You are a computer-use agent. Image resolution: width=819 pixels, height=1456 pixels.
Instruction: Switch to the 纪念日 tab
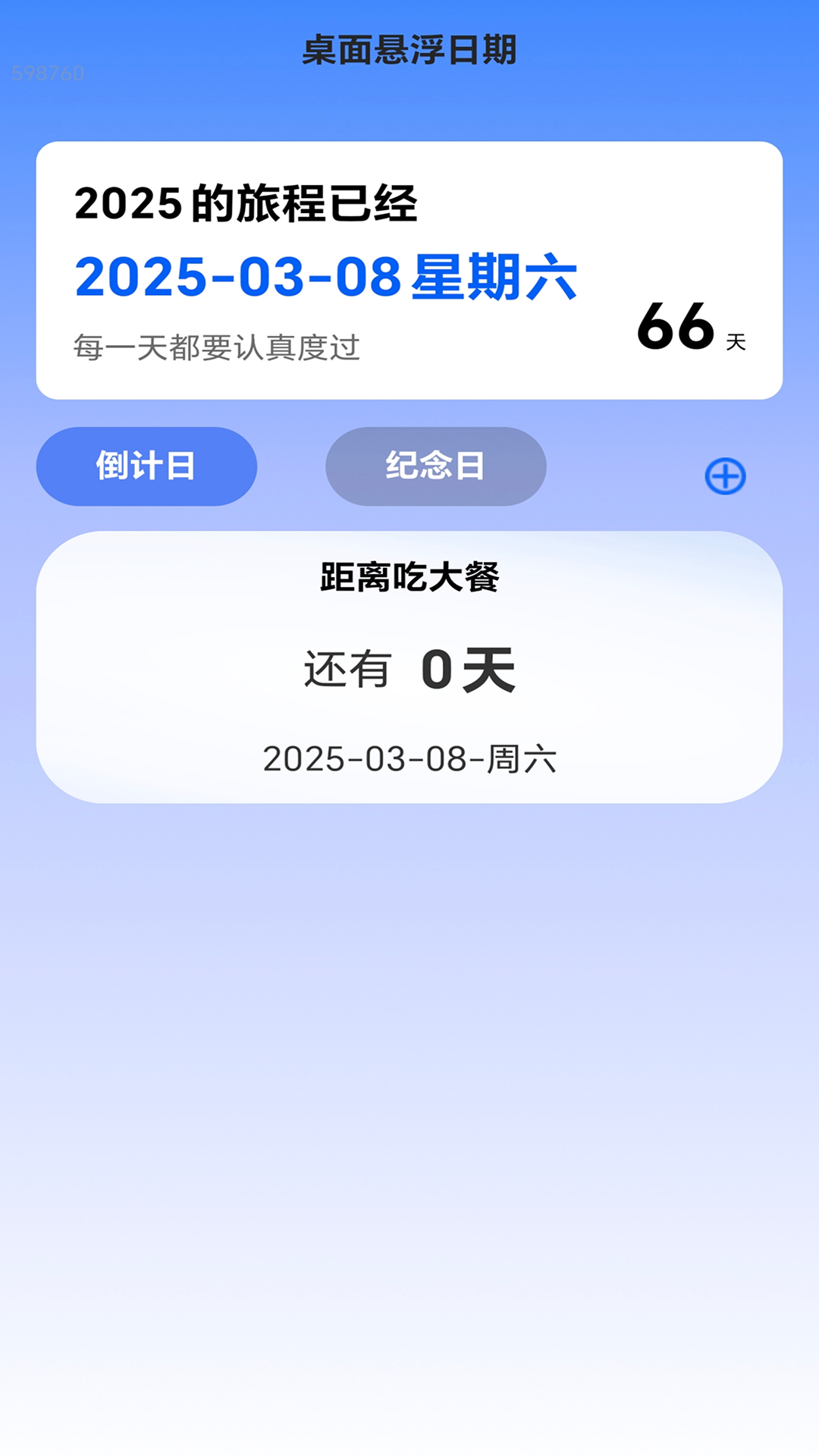click(436, 467)
